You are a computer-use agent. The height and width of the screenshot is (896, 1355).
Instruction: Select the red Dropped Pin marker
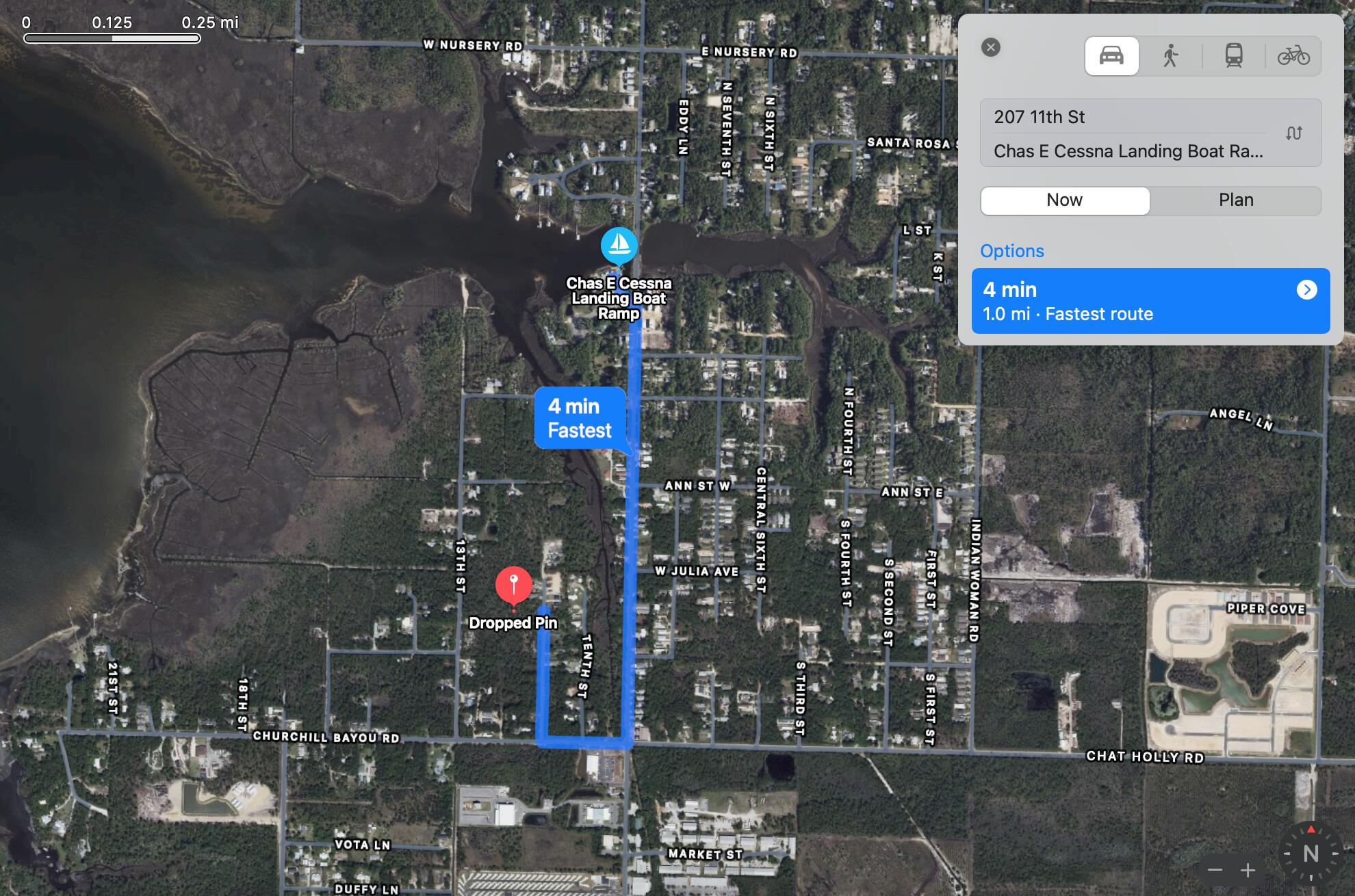click(513, 585)
